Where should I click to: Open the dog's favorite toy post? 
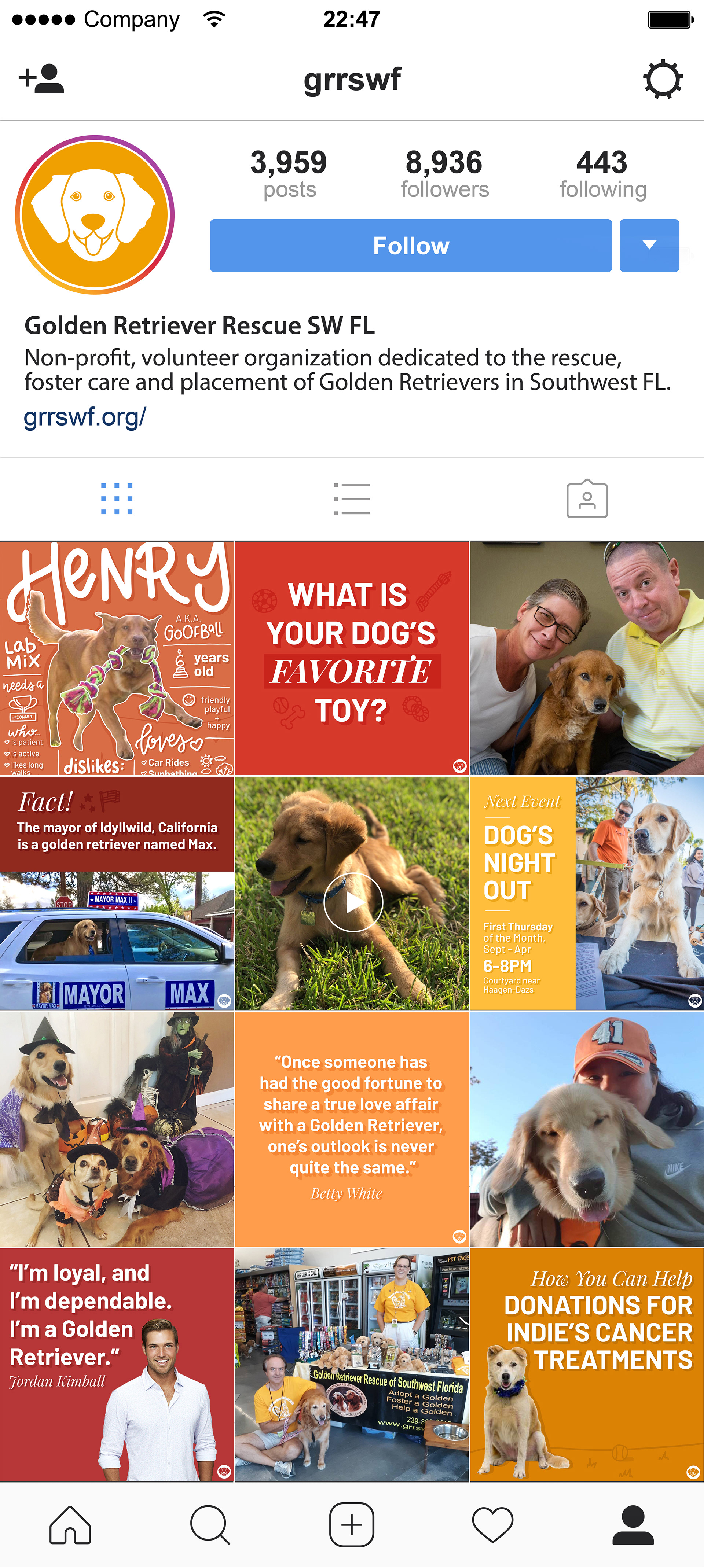pos(352,658)
